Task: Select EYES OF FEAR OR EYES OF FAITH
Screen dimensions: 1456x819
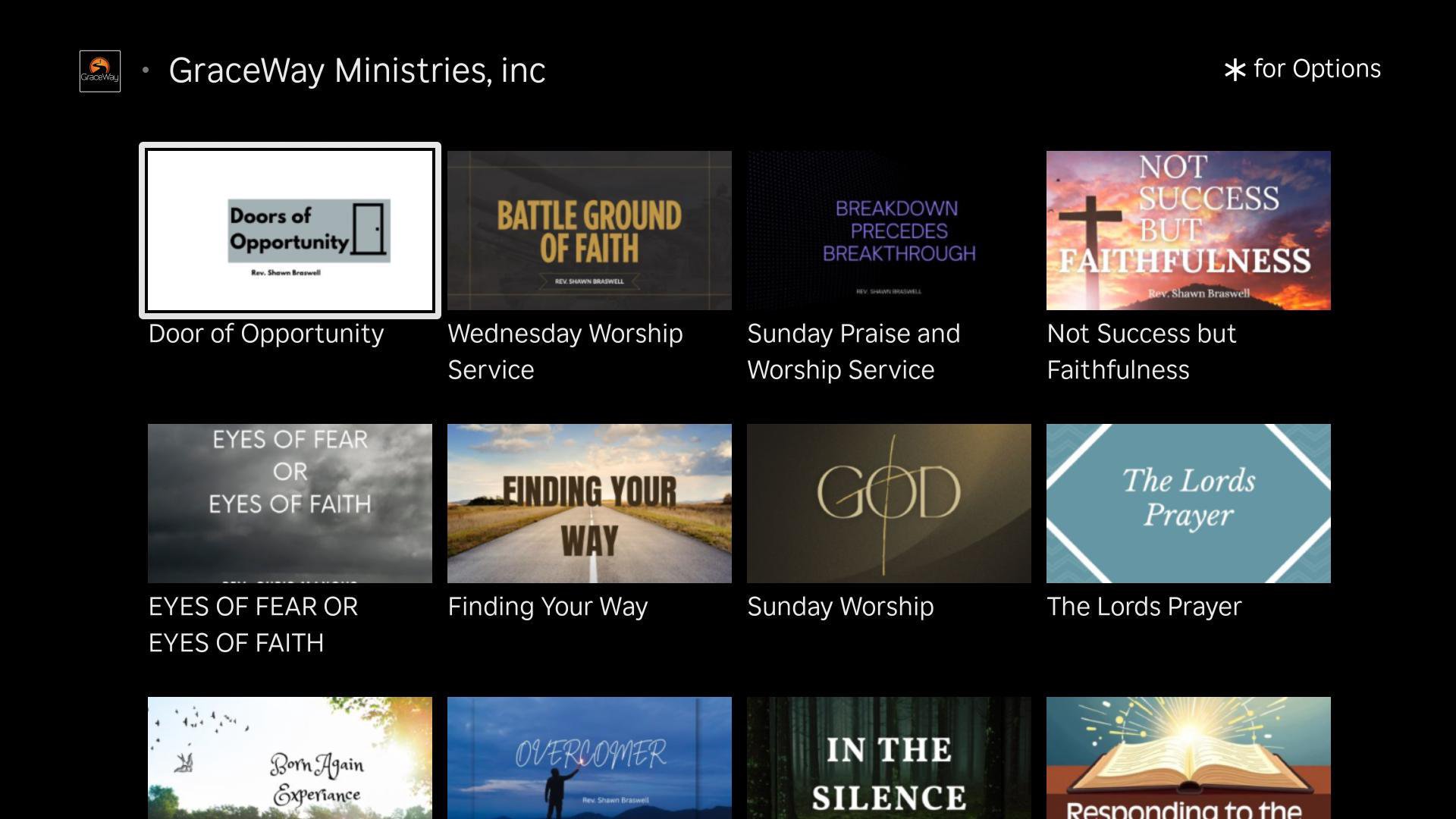Action: click(290, 504)
